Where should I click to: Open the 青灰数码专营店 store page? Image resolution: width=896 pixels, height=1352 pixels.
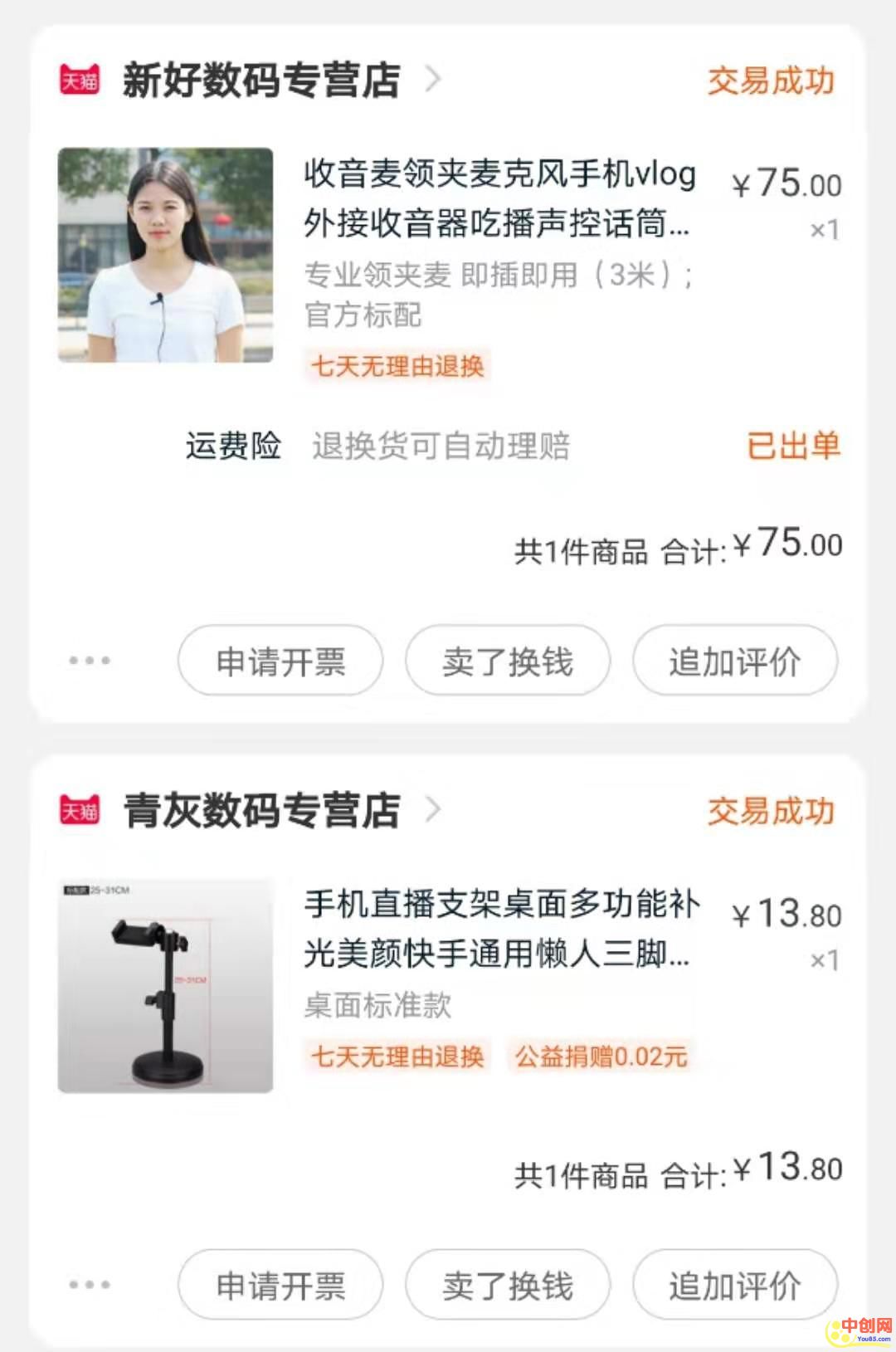261,811
